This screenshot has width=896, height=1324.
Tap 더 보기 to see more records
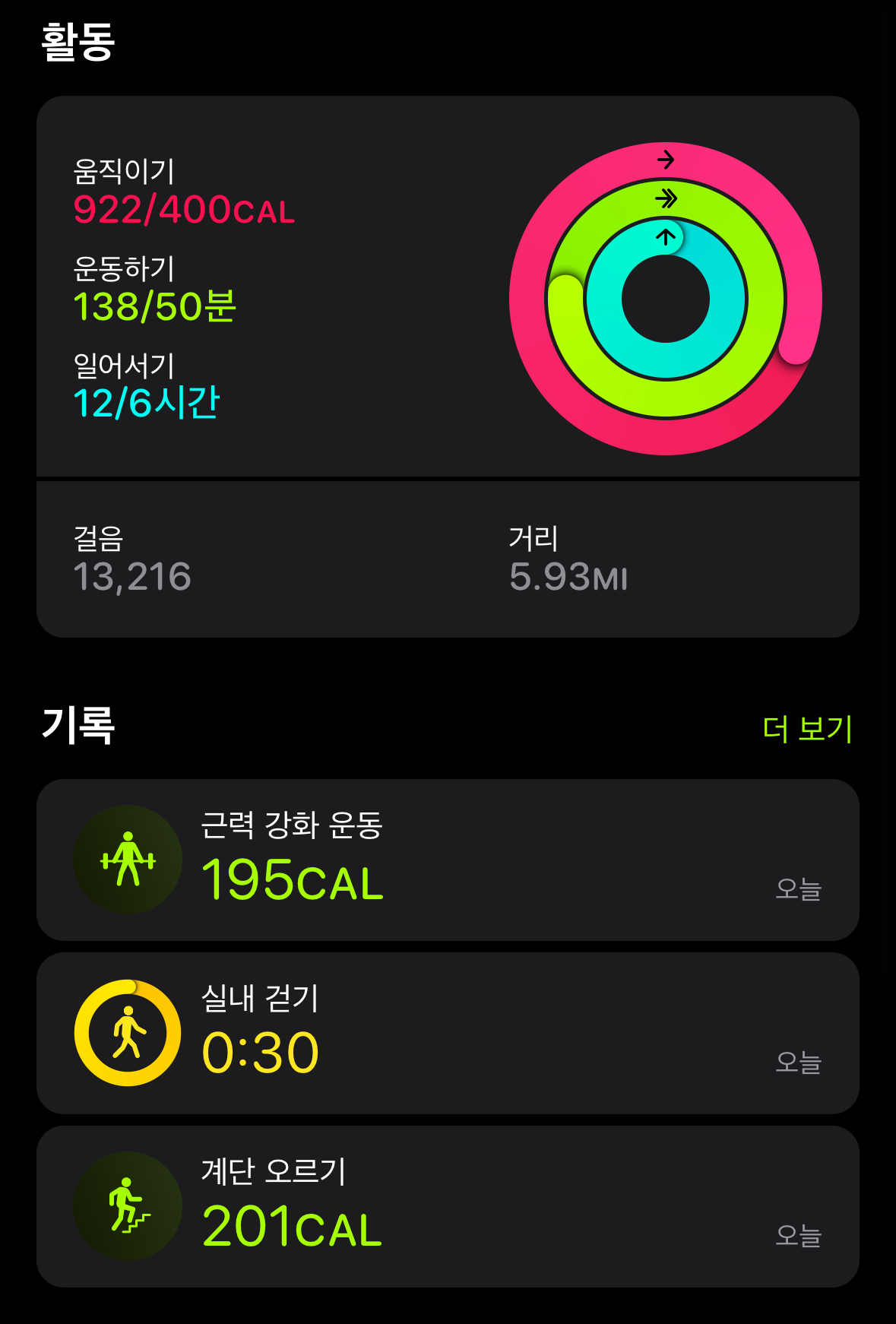pyautogui.click(x=807, y=729)
